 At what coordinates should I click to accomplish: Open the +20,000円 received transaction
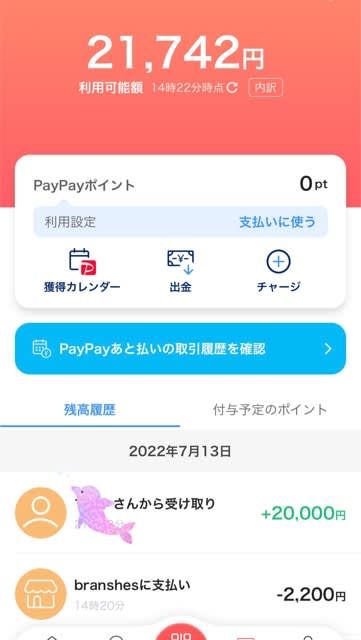pos(180,513)
